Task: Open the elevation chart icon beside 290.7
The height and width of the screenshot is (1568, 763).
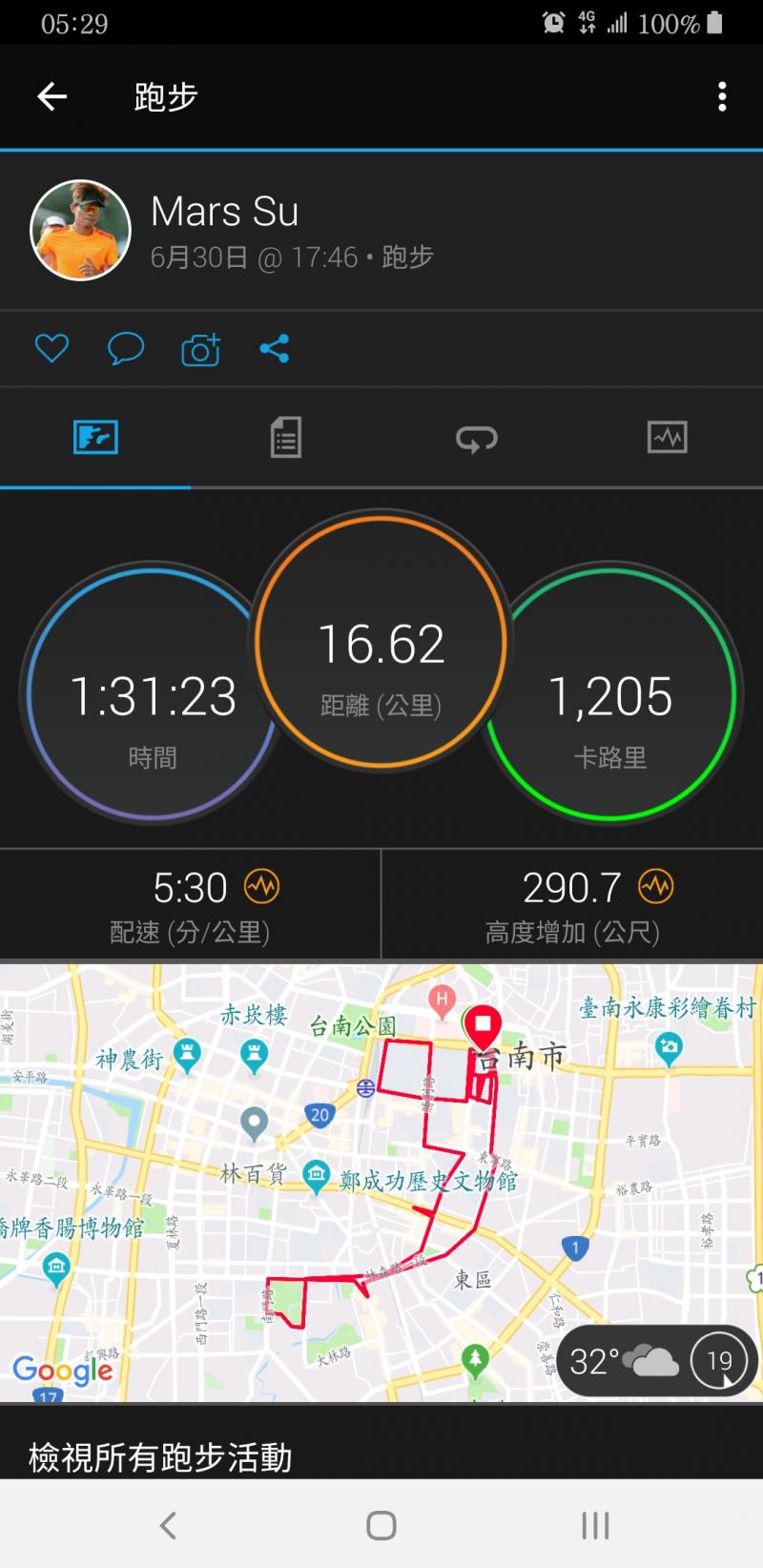Action: click(x=655, y=887)
